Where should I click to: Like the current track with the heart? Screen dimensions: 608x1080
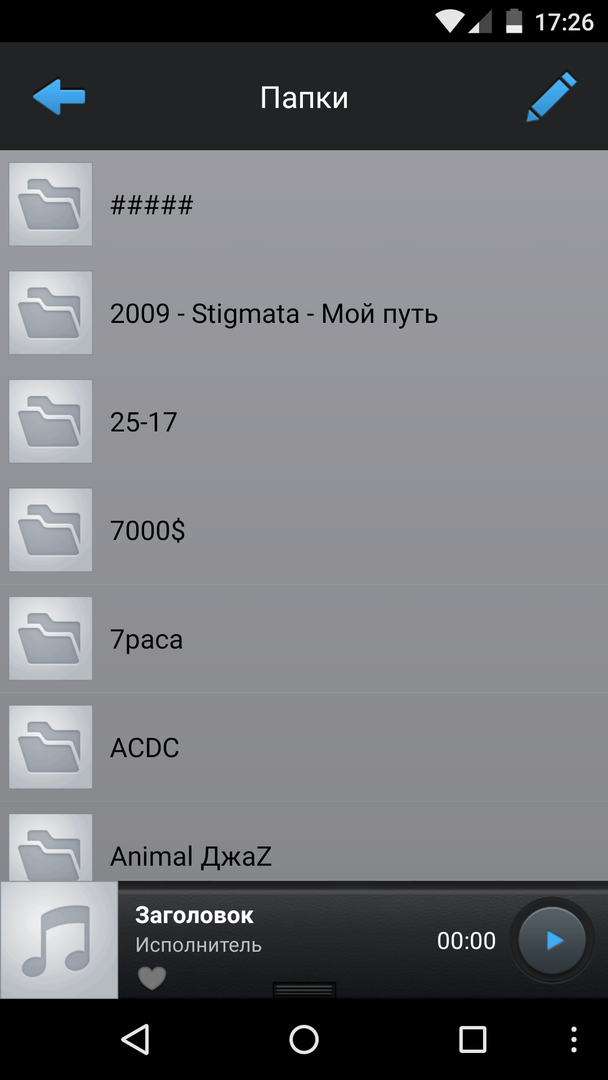pos(151,978)
